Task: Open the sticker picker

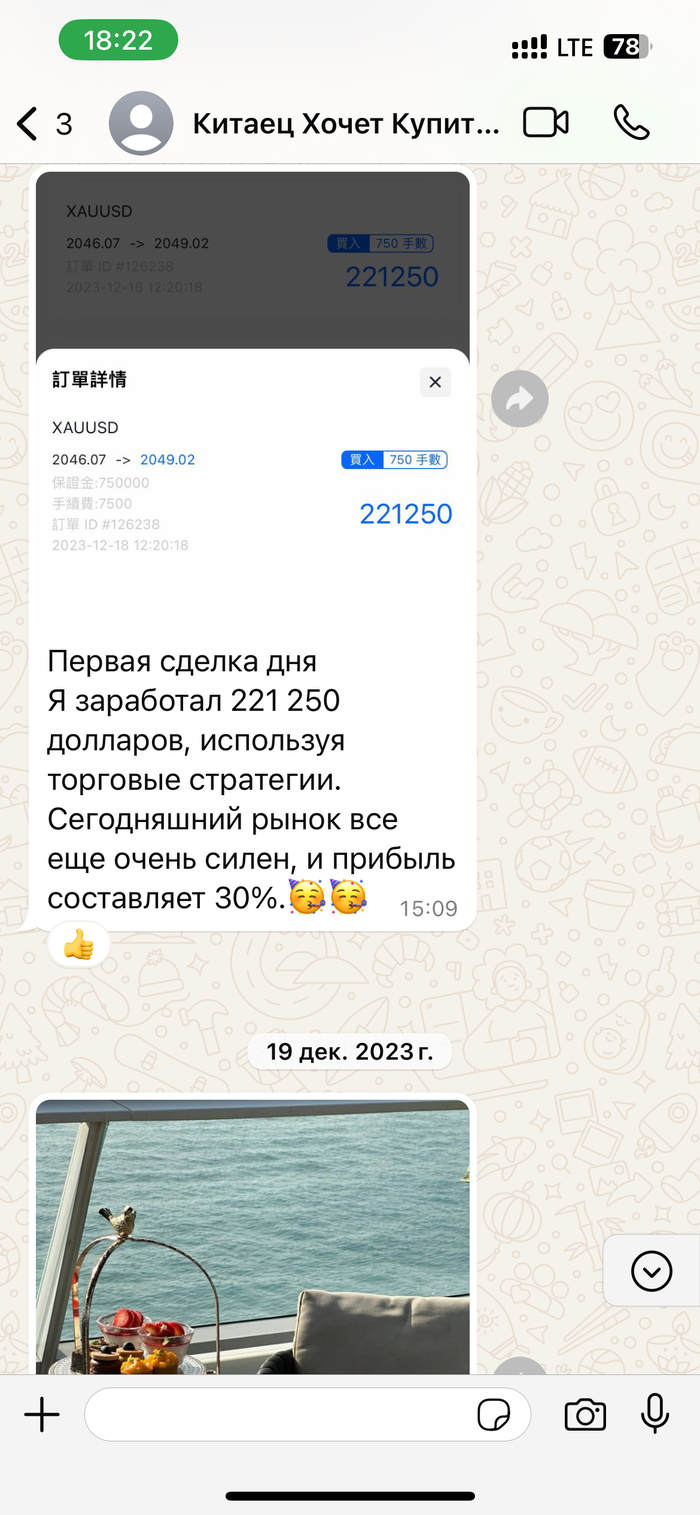Action: [494, 1415]
